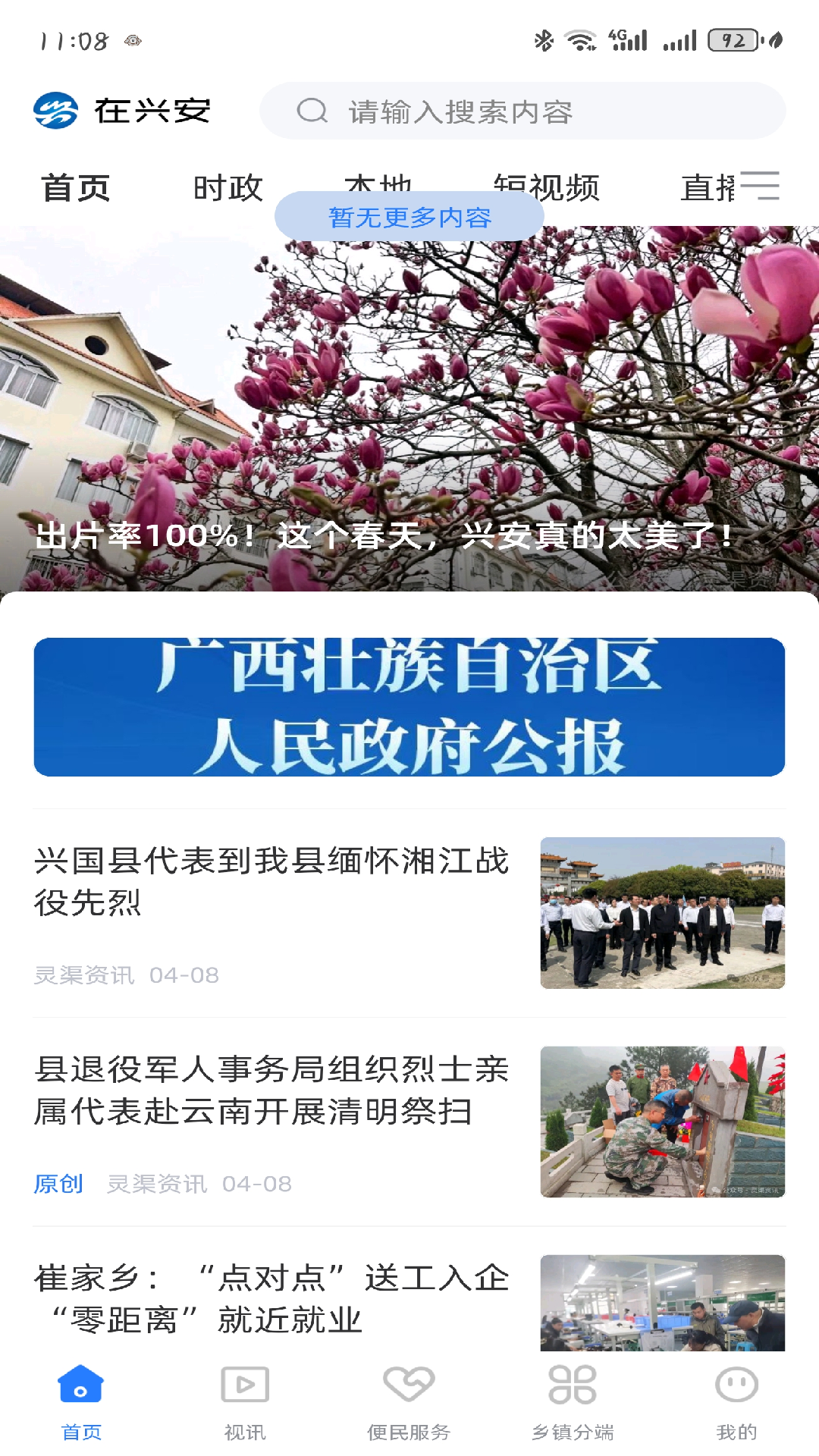Open the magnolia spring photo headline banner
The width and height of the screenshot is (819, 1456).
(x=409, y=409)
